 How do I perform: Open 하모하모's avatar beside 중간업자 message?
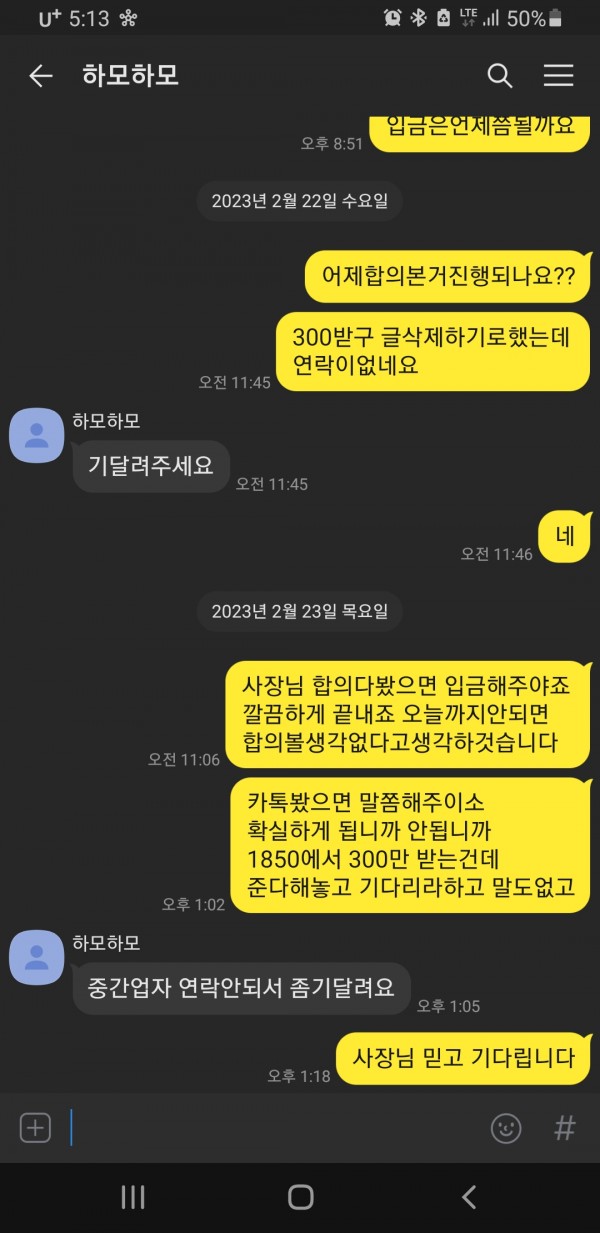[37, 957]
